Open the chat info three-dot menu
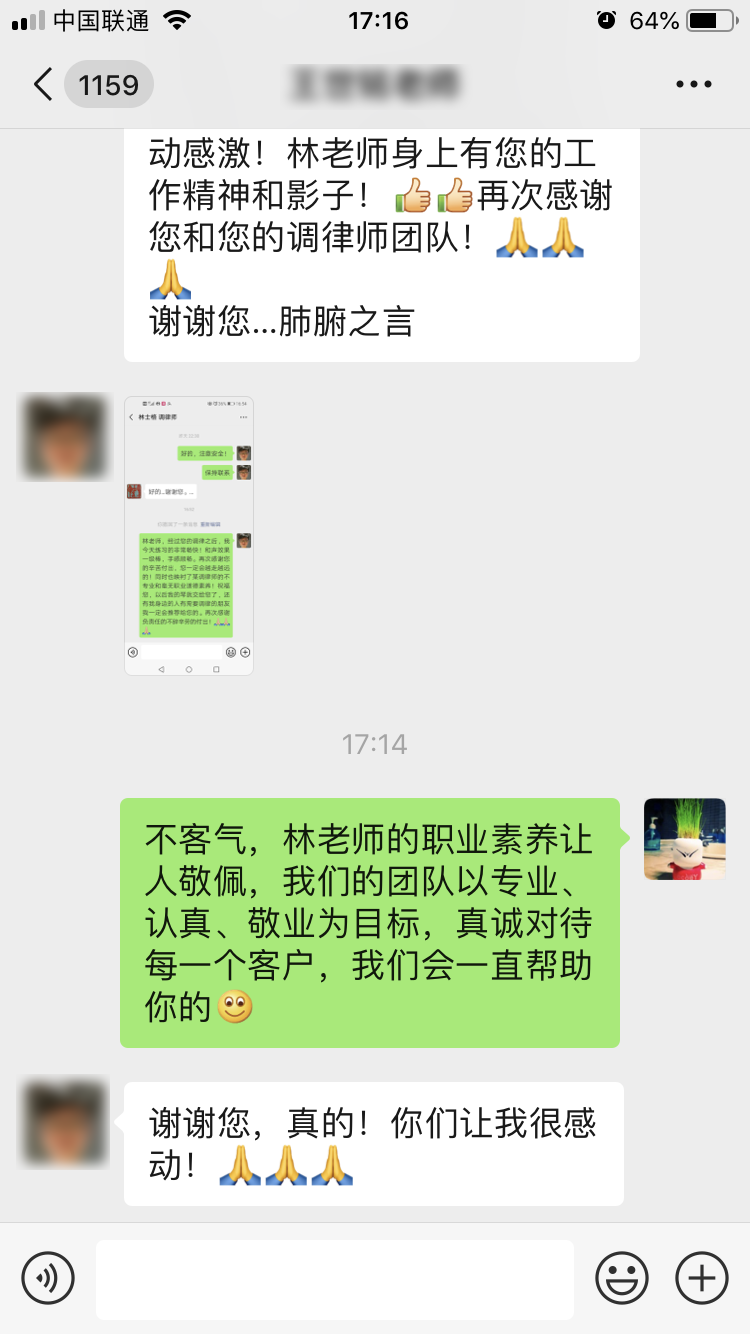750x1334 pixels. tap(693, 85)
